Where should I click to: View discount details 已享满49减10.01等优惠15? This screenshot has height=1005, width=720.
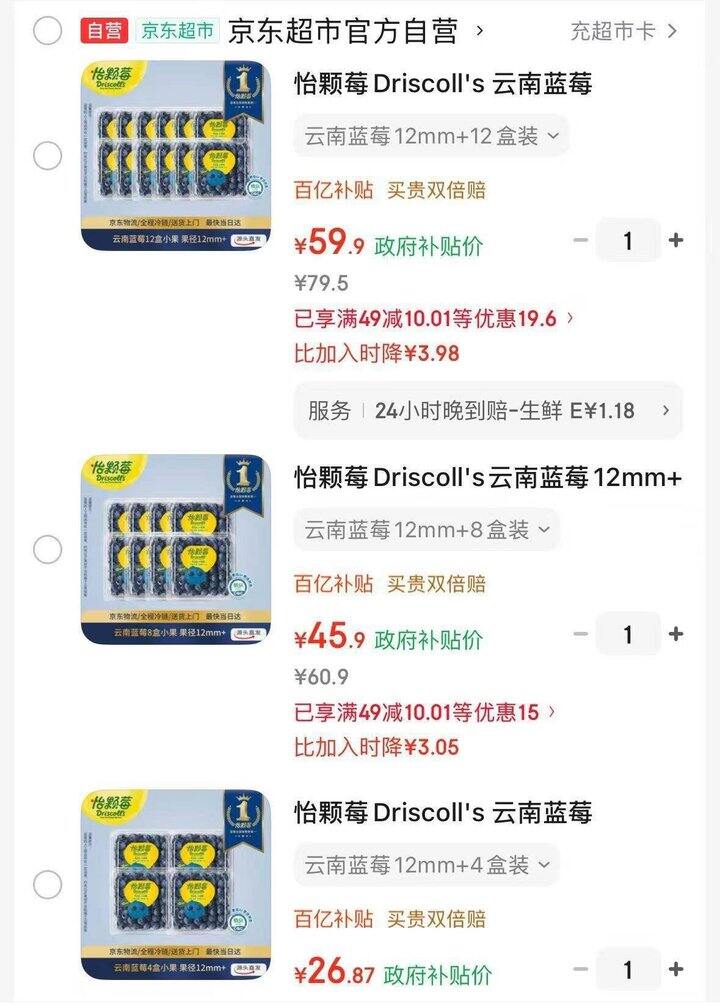(425, 712)
